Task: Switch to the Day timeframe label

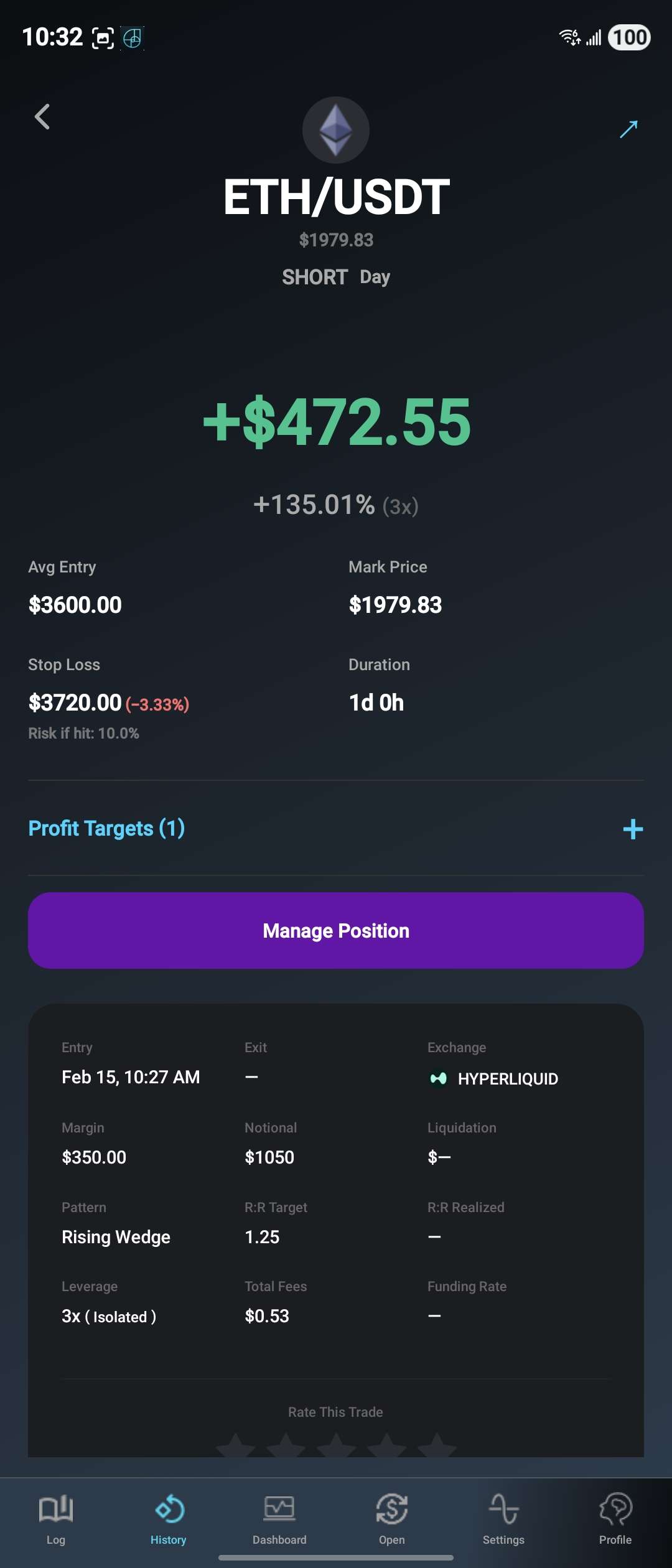Action: (375, 276)
